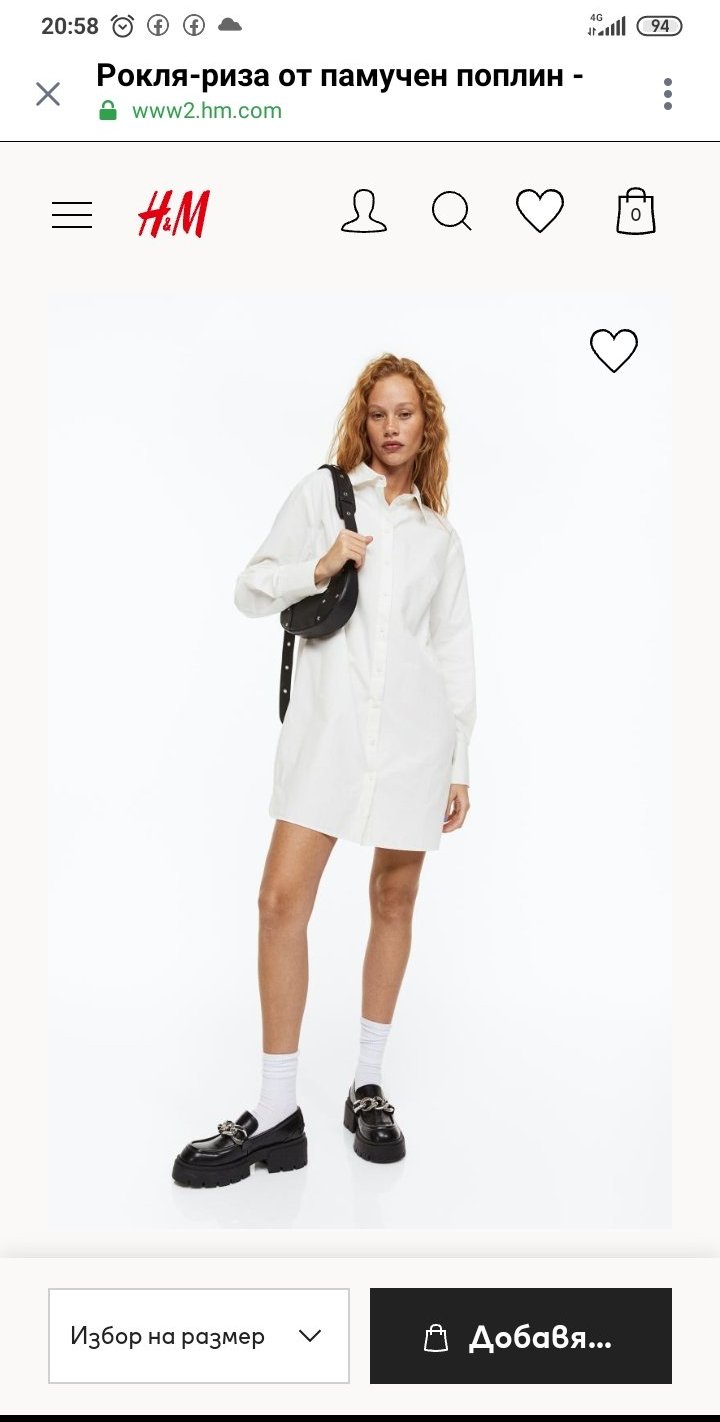This screenshot has width=720, height=1422.
Task: Expand the Избор на размер dropdown
Action: pyautogui.click(x=199, y=1336)
